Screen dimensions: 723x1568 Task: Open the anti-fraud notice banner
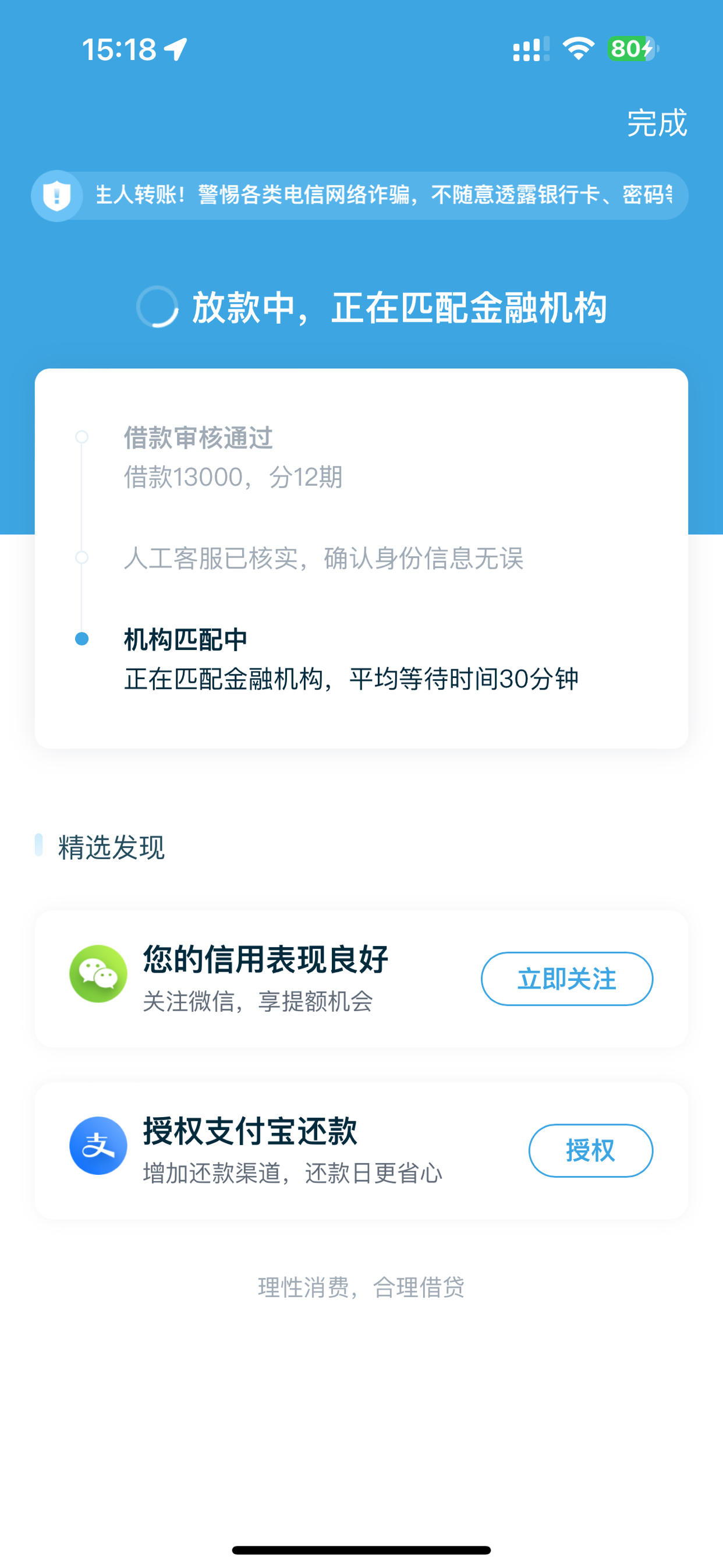click(x=359, y=196)
